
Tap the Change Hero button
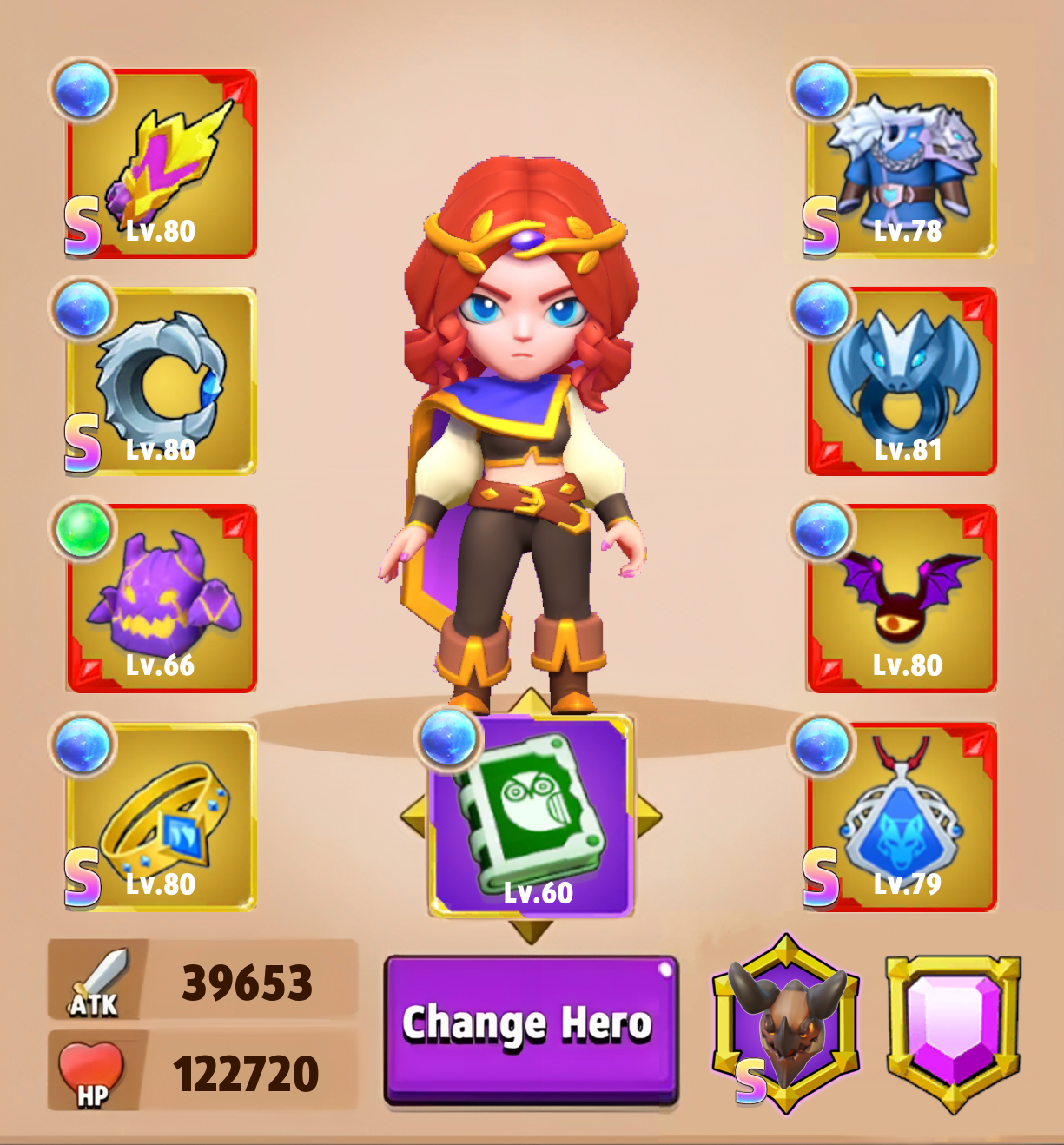pos(531,1028)
